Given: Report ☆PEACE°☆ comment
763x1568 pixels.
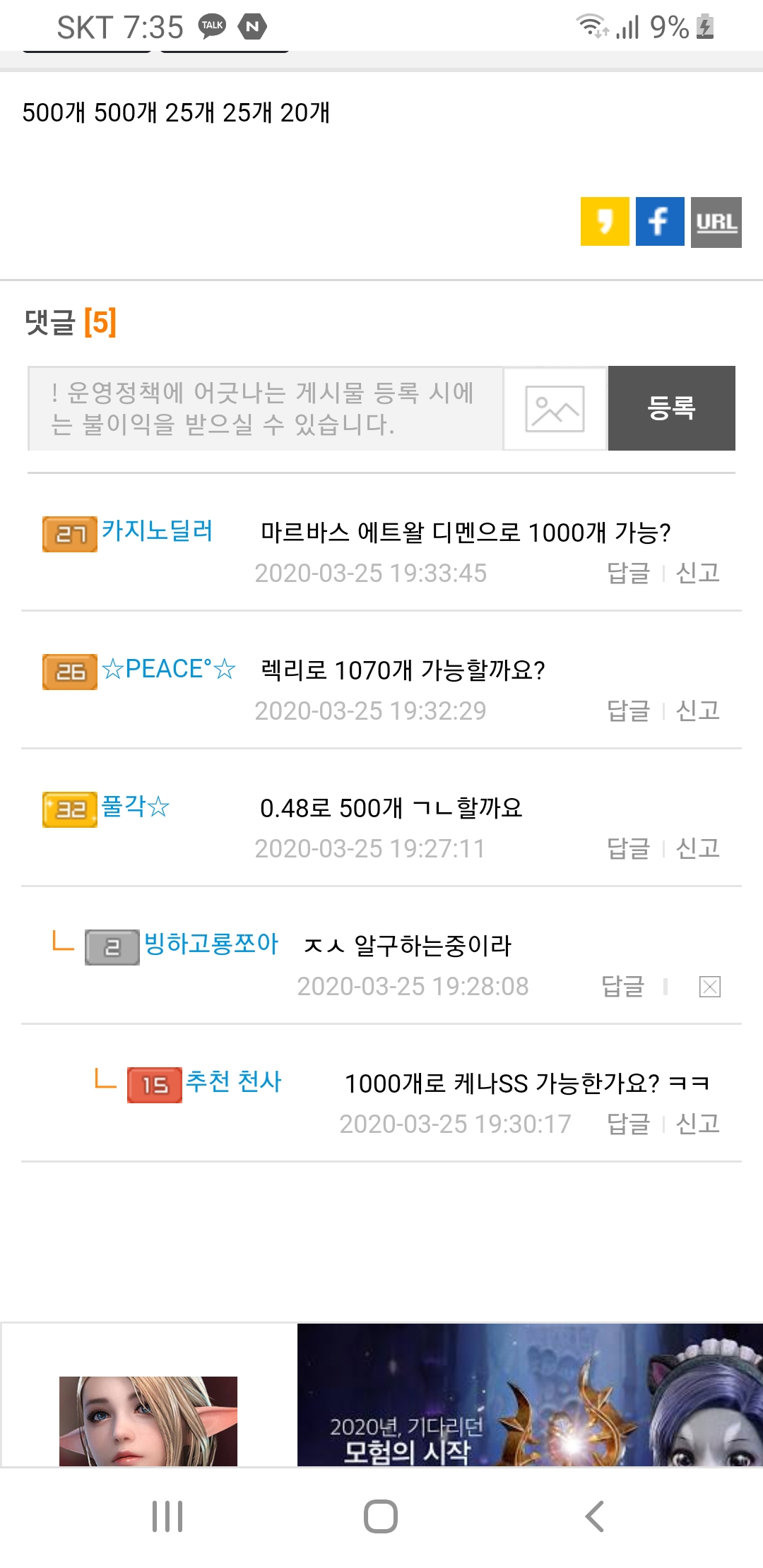Looking at the screenshot, I should (698, 711).
